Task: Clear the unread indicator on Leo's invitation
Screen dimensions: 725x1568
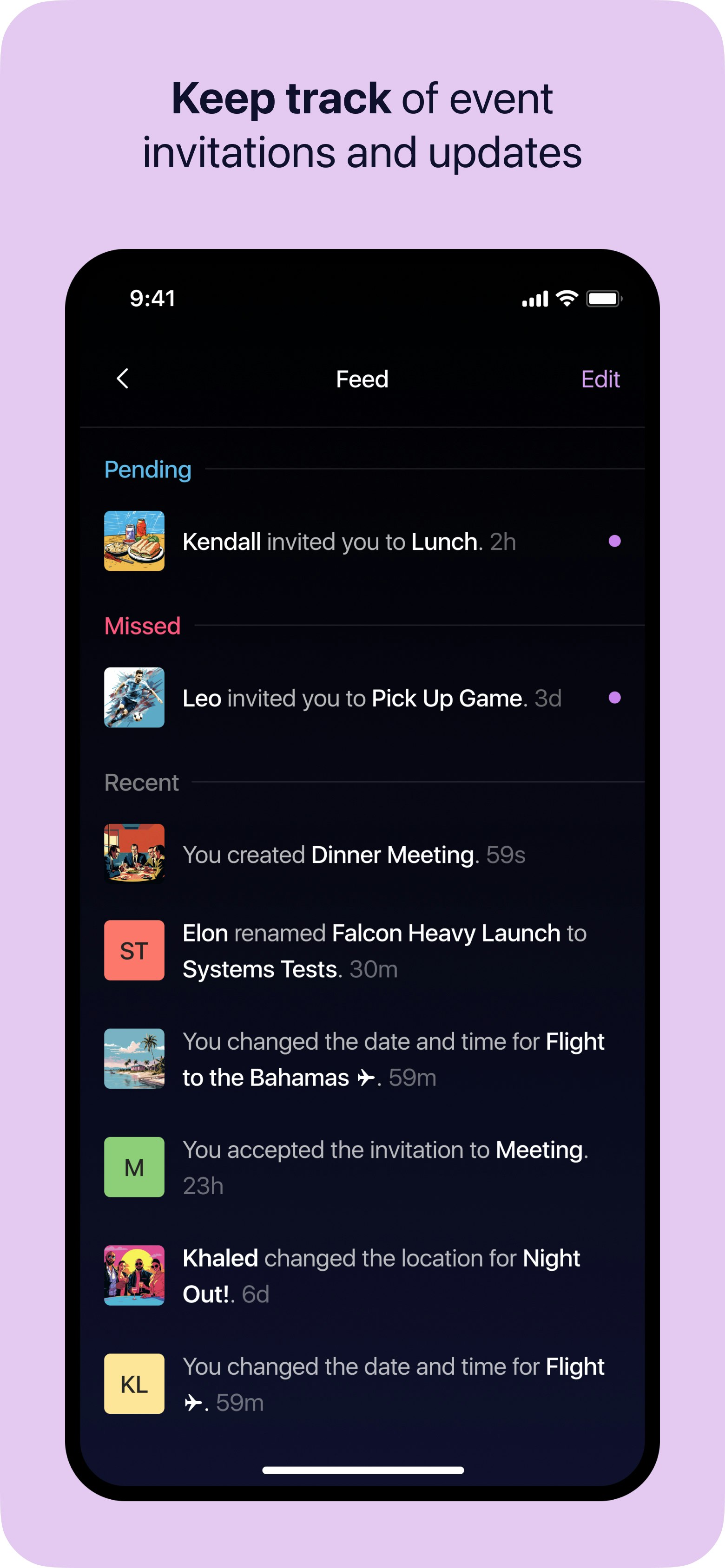Action: point(616,697)
